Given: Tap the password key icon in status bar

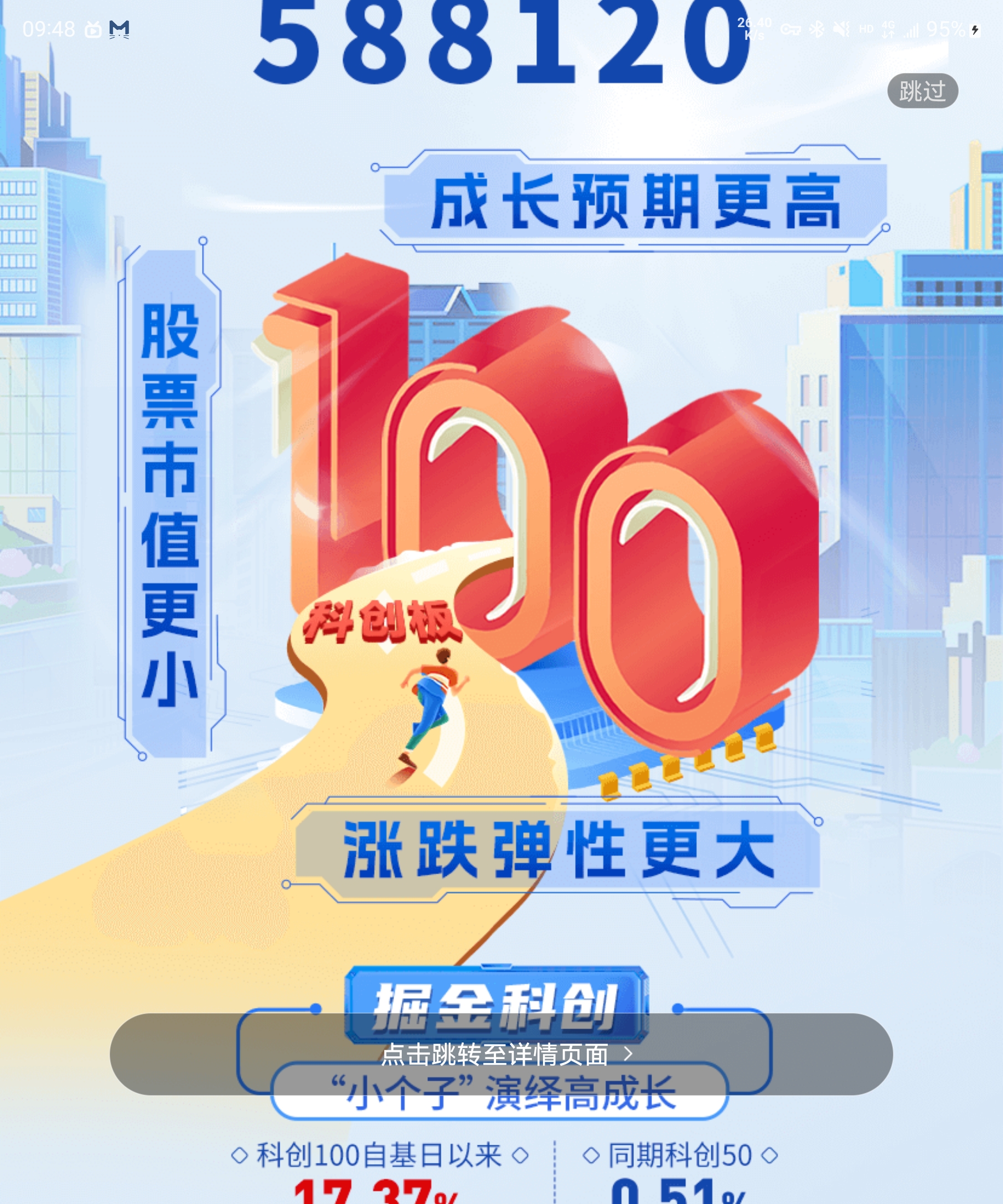Looking at the screenshot, I should point(792,30).
